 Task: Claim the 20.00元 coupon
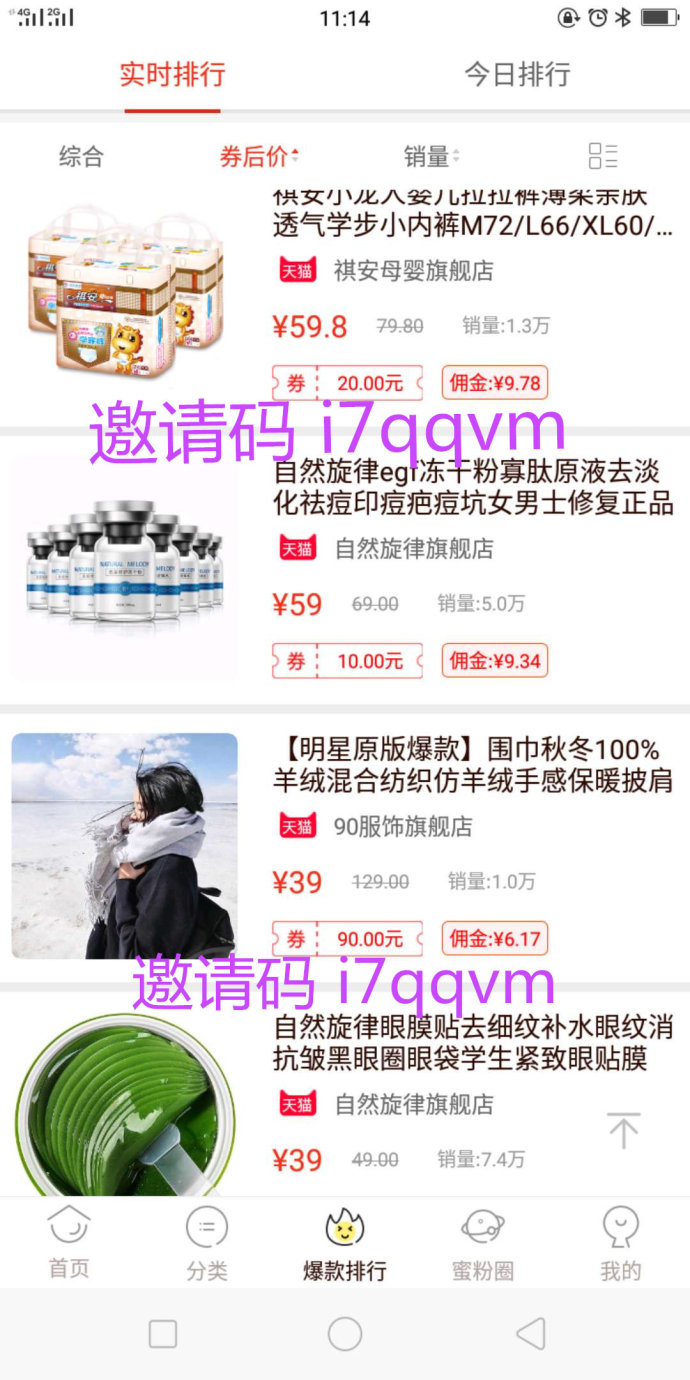(347, 383)
